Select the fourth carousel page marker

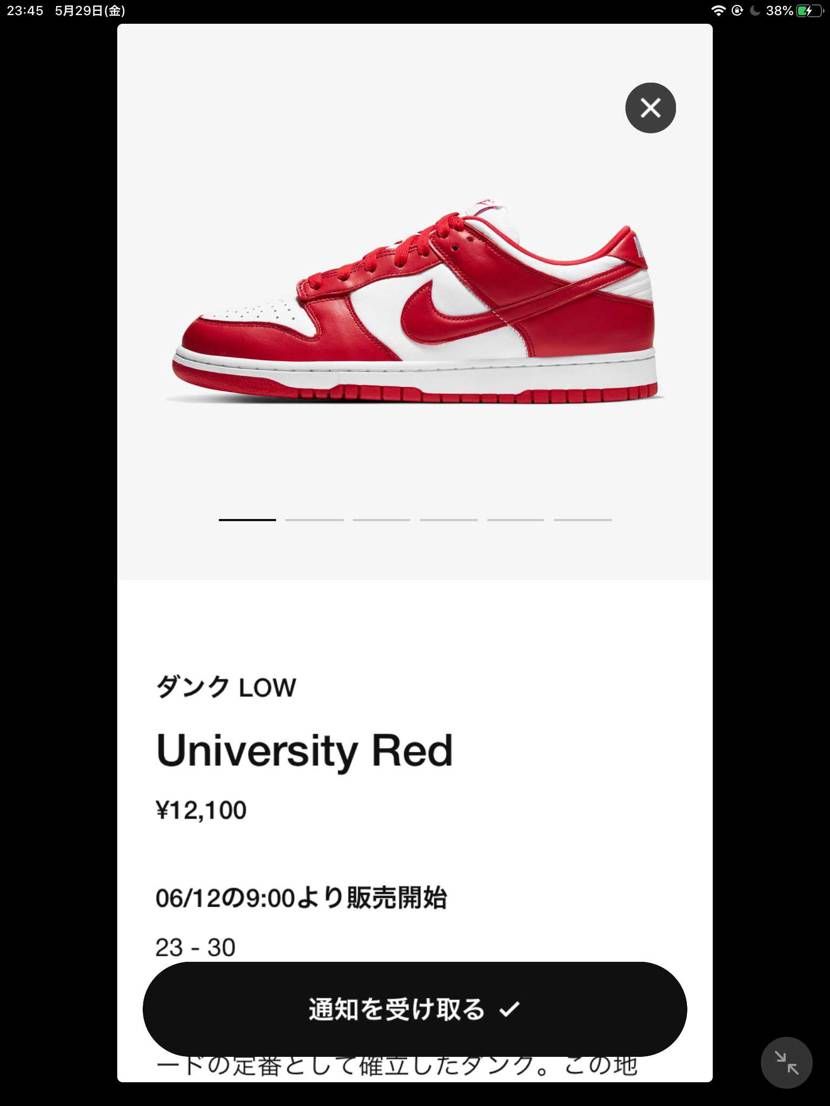tap(448, 520)
